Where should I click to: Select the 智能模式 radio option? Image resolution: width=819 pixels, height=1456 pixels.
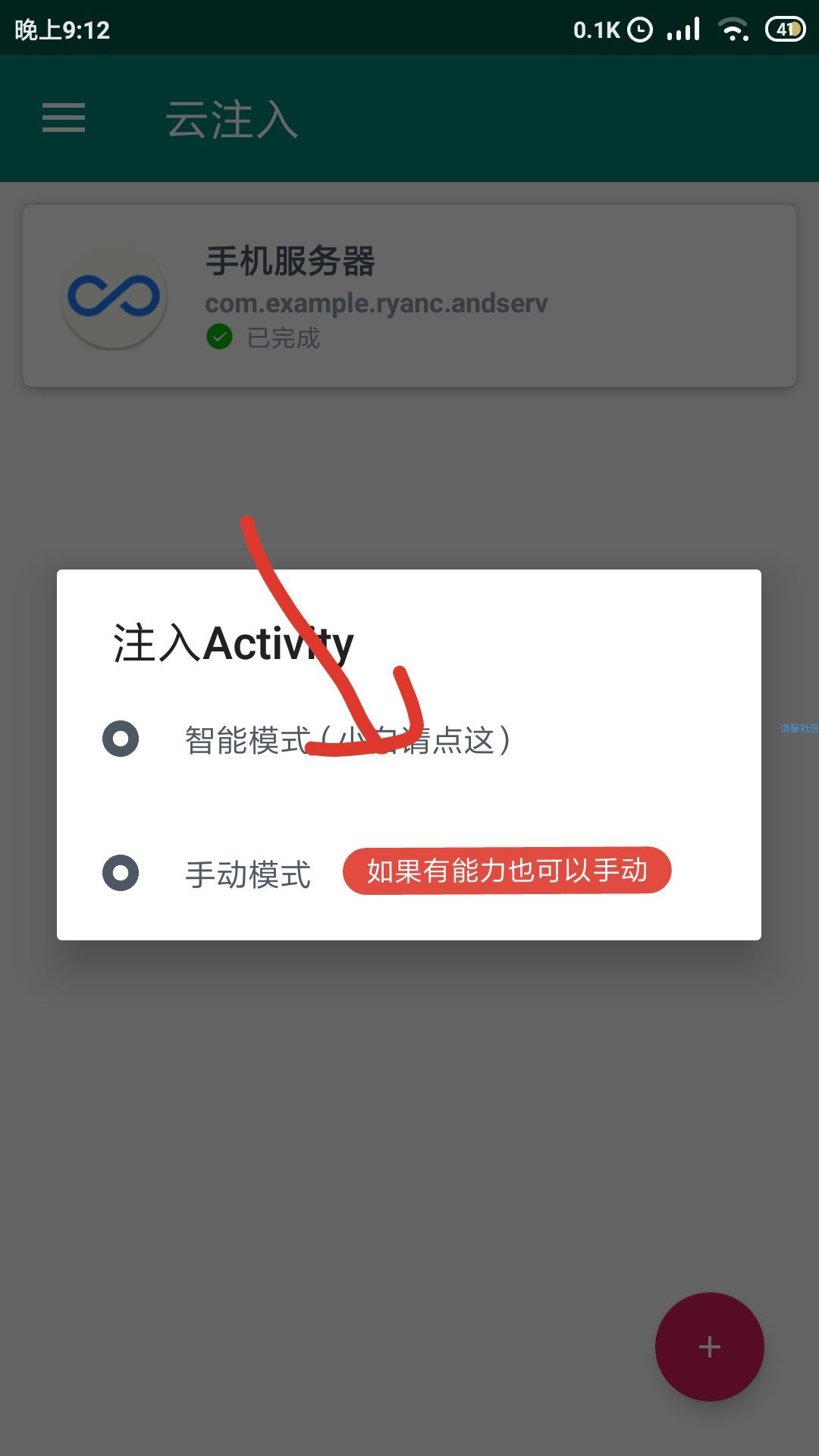pyautogui.click(x=121, y=739)
